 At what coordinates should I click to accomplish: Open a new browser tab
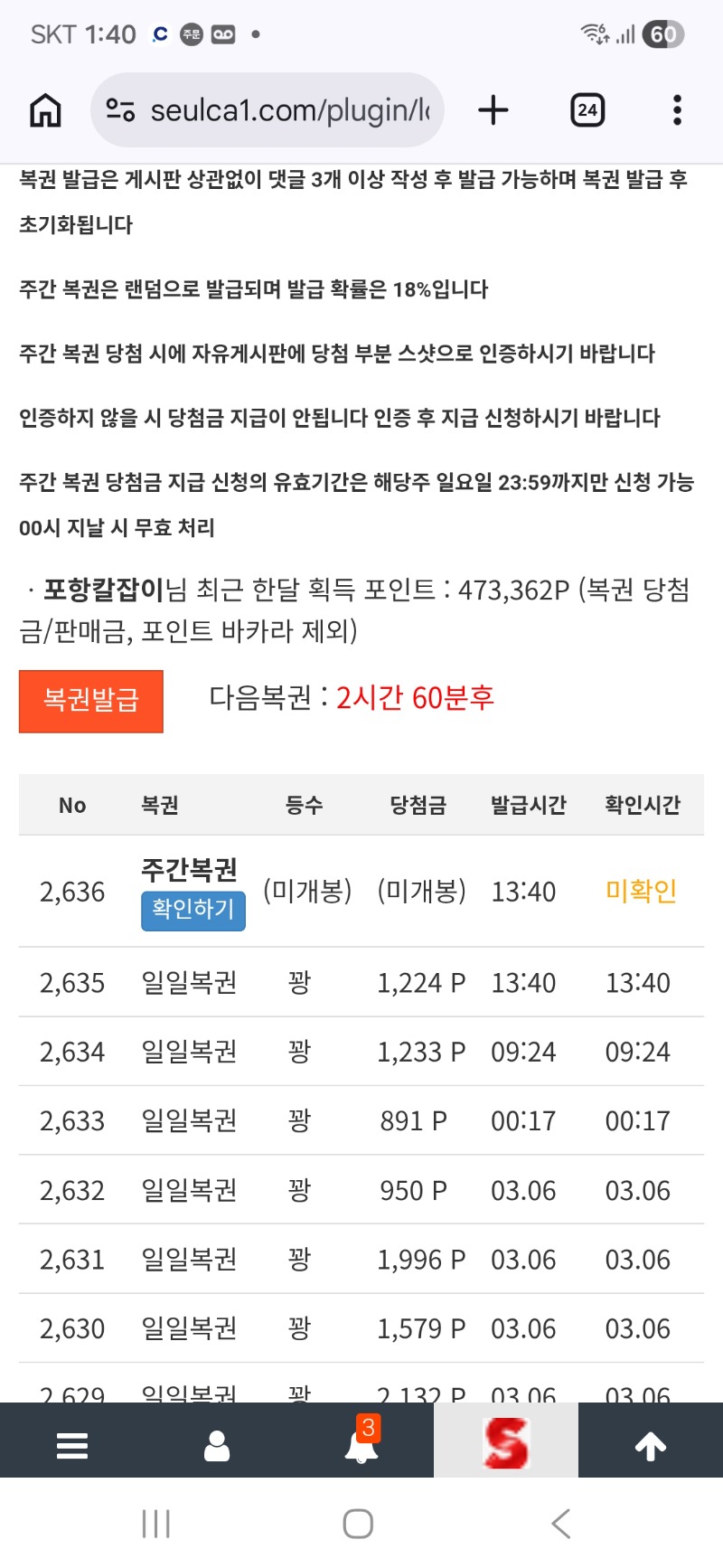pyautogui.click(x=493, y=110)
